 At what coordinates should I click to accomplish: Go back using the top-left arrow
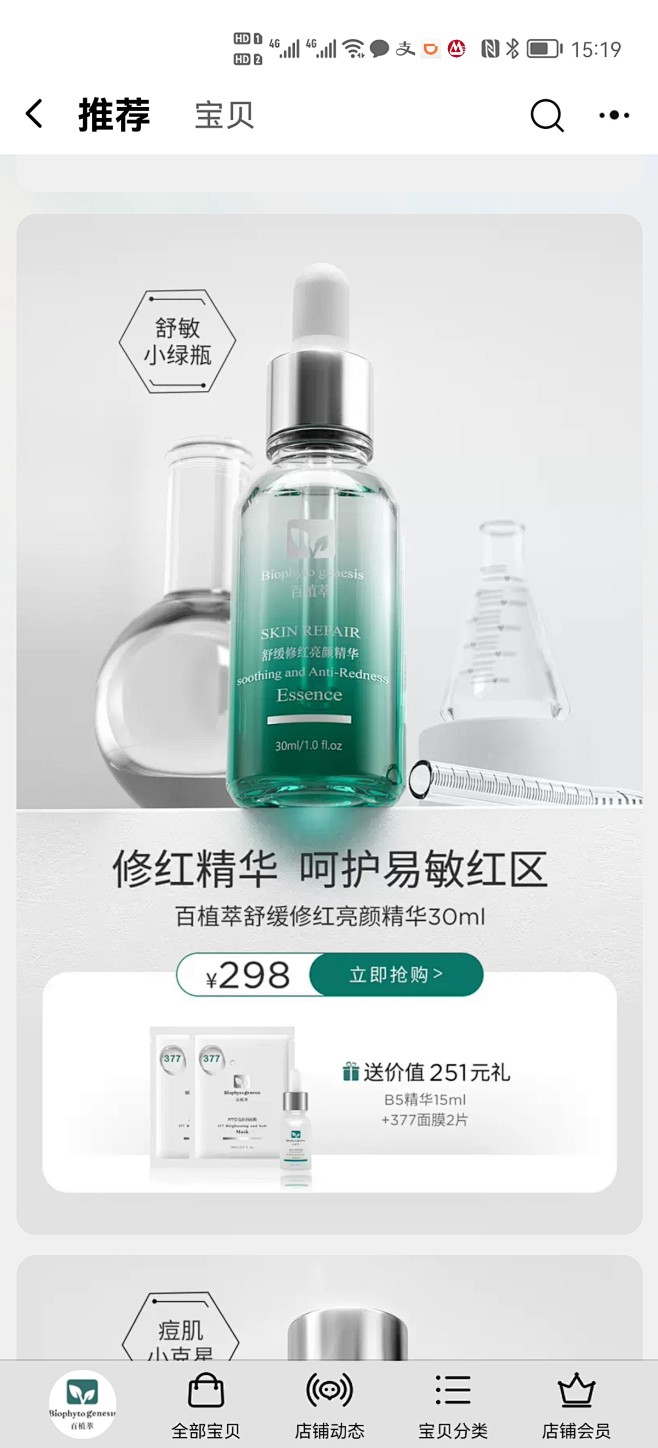(34, 115)
